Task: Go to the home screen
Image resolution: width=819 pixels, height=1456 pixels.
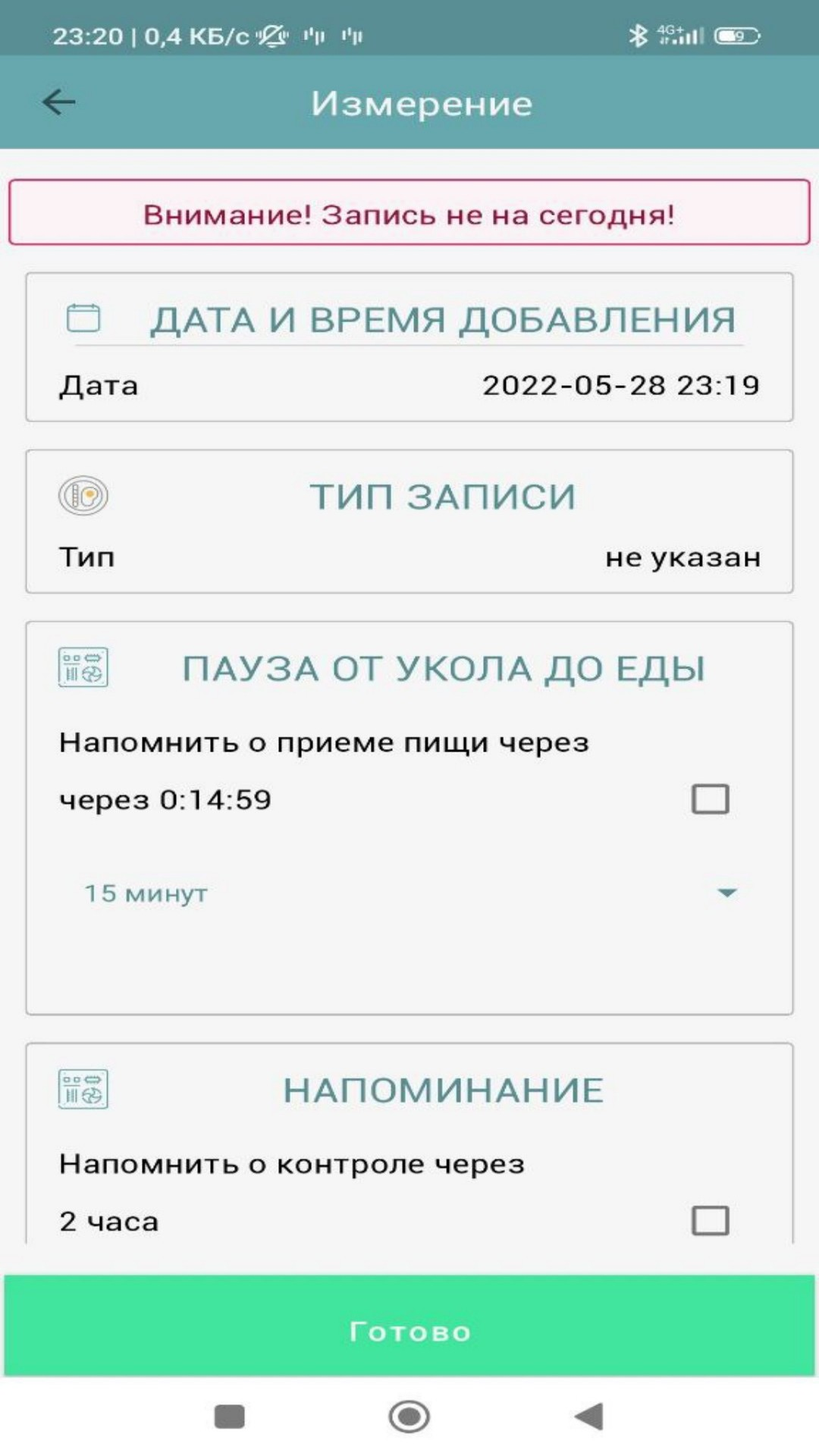Action: click(x=409, y=1416)
